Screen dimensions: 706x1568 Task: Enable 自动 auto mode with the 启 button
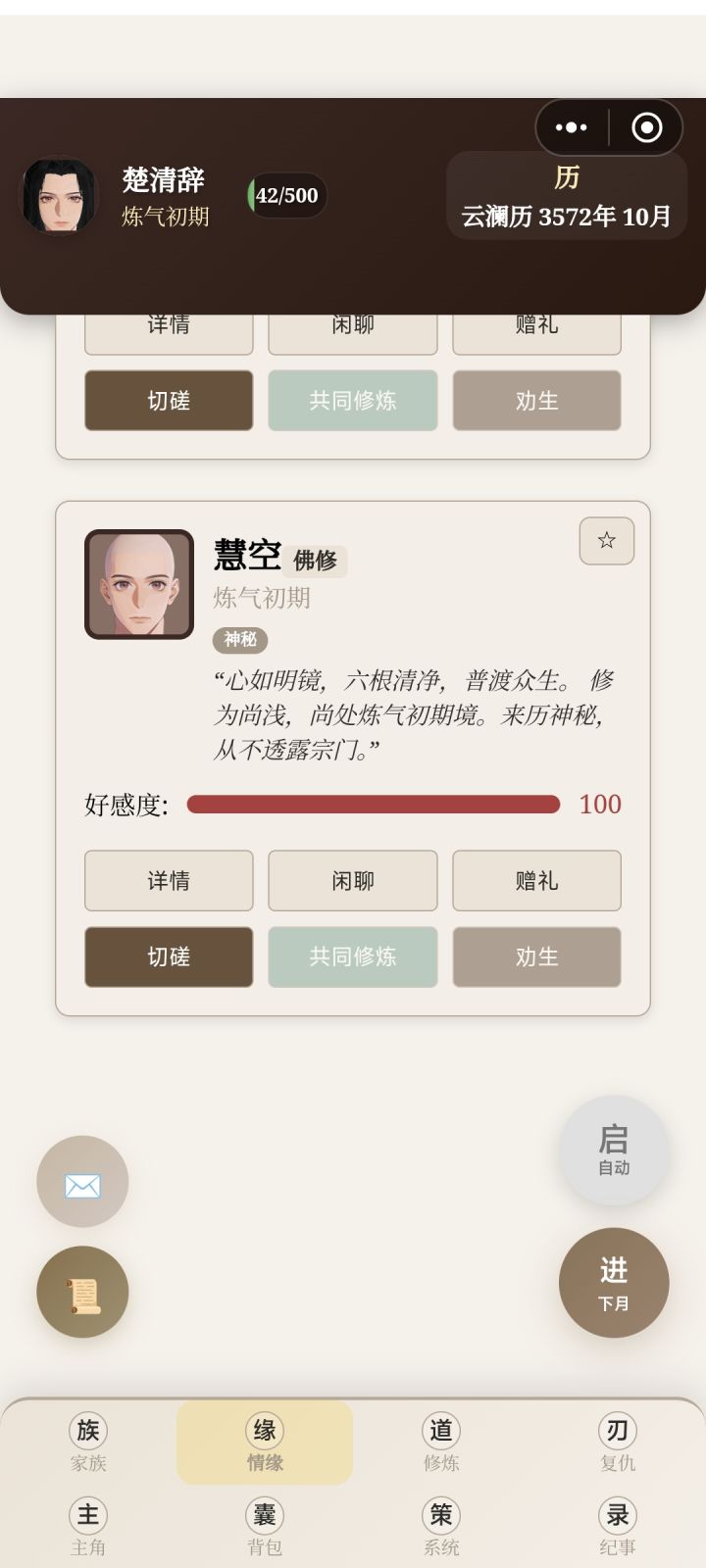point(613,1149)
